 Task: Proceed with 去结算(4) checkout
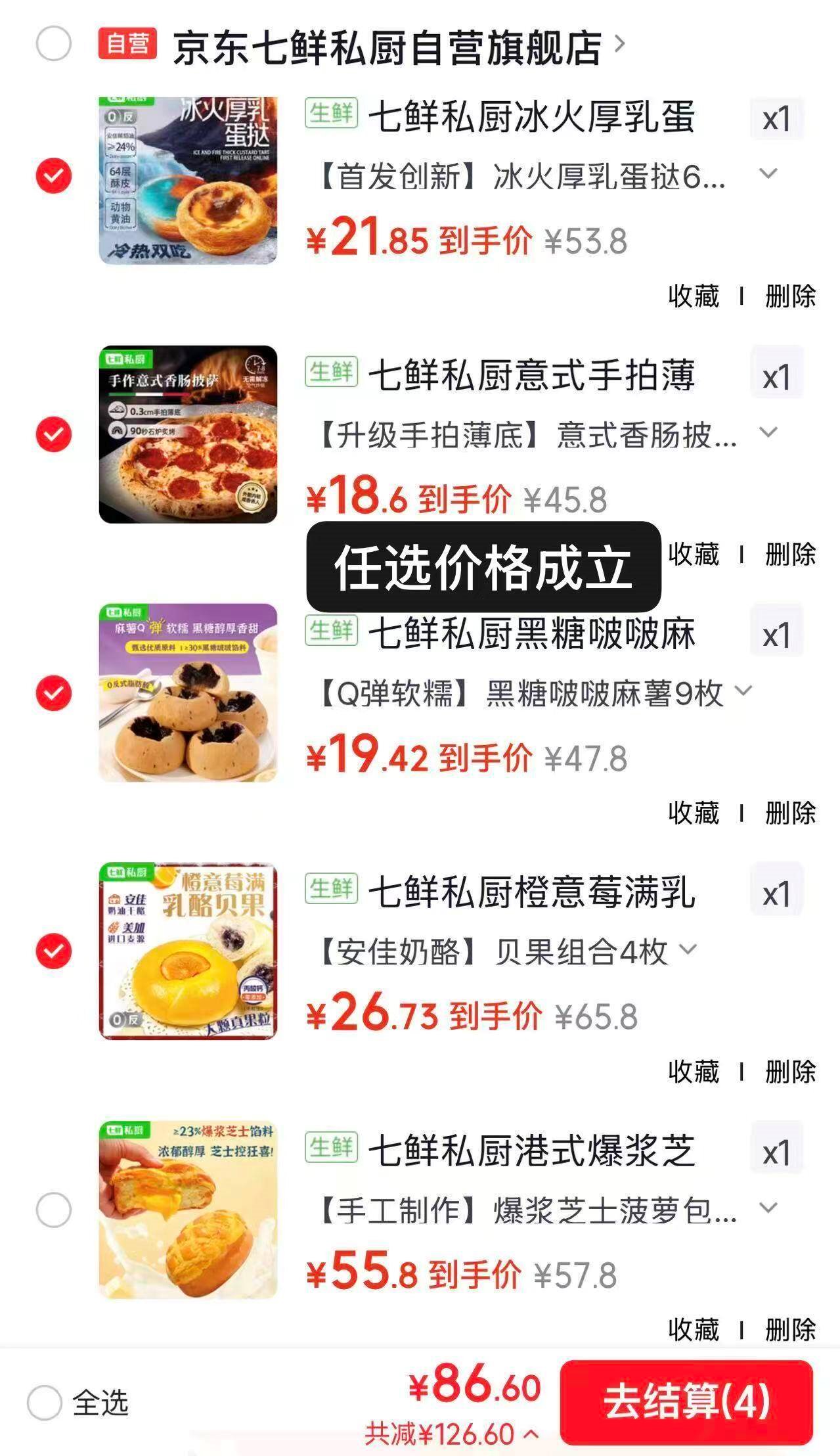pyautogui.click(x=686, y=1401)
